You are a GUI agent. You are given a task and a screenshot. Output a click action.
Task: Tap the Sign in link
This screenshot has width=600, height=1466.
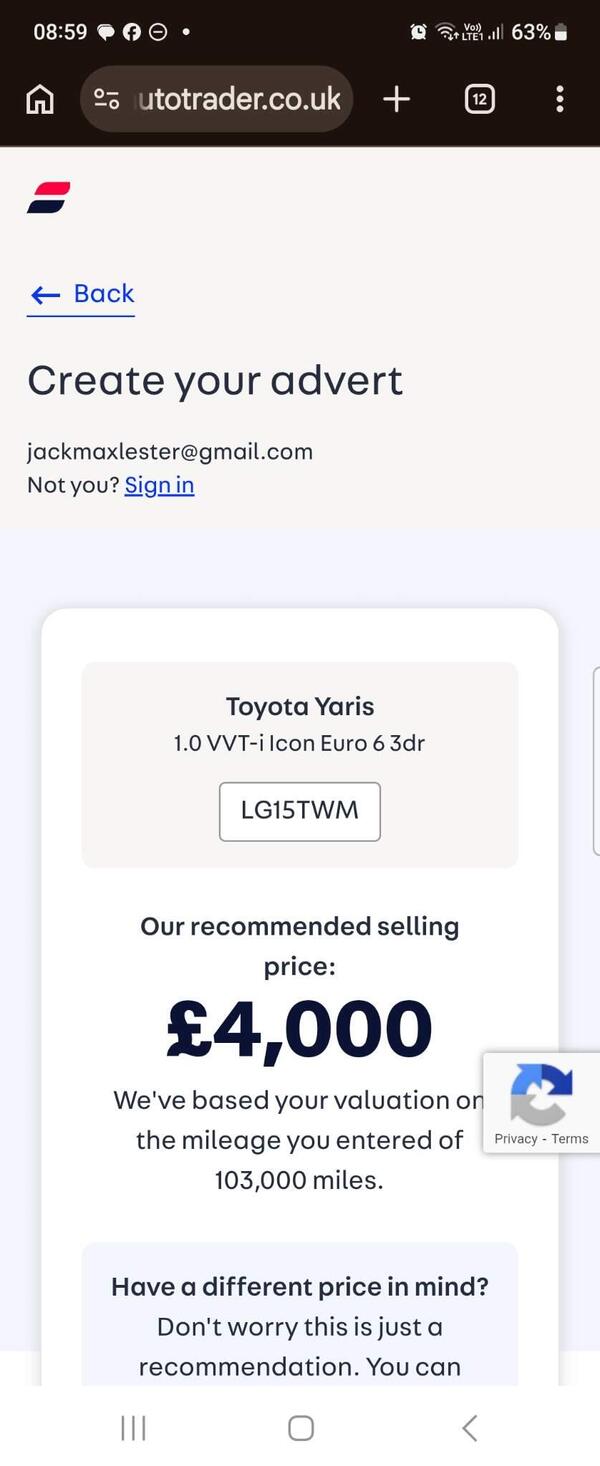pyautogui.click(x=159, y=485)
